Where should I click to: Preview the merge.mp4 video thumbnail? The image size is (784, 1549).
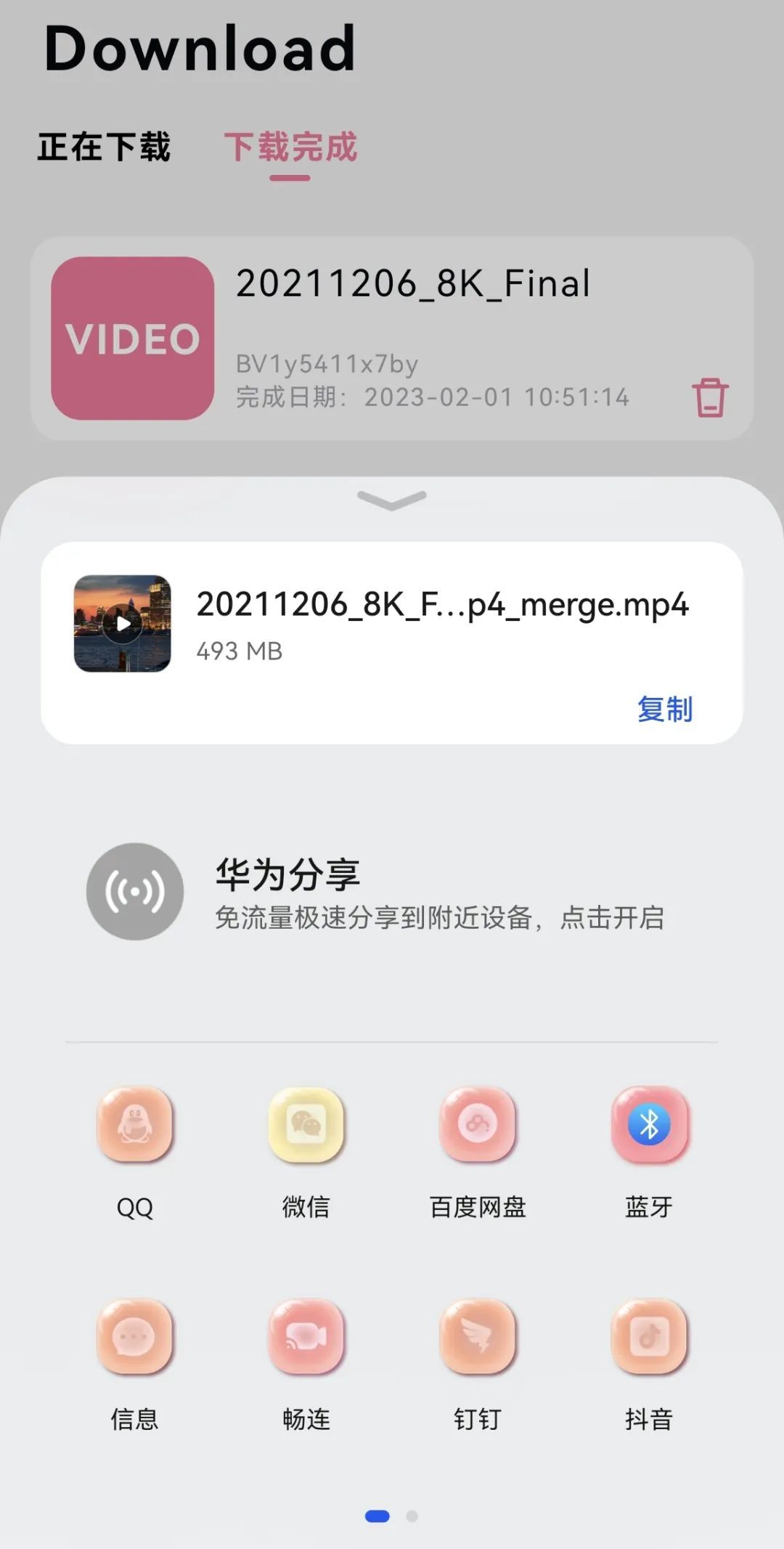(123, 623)
